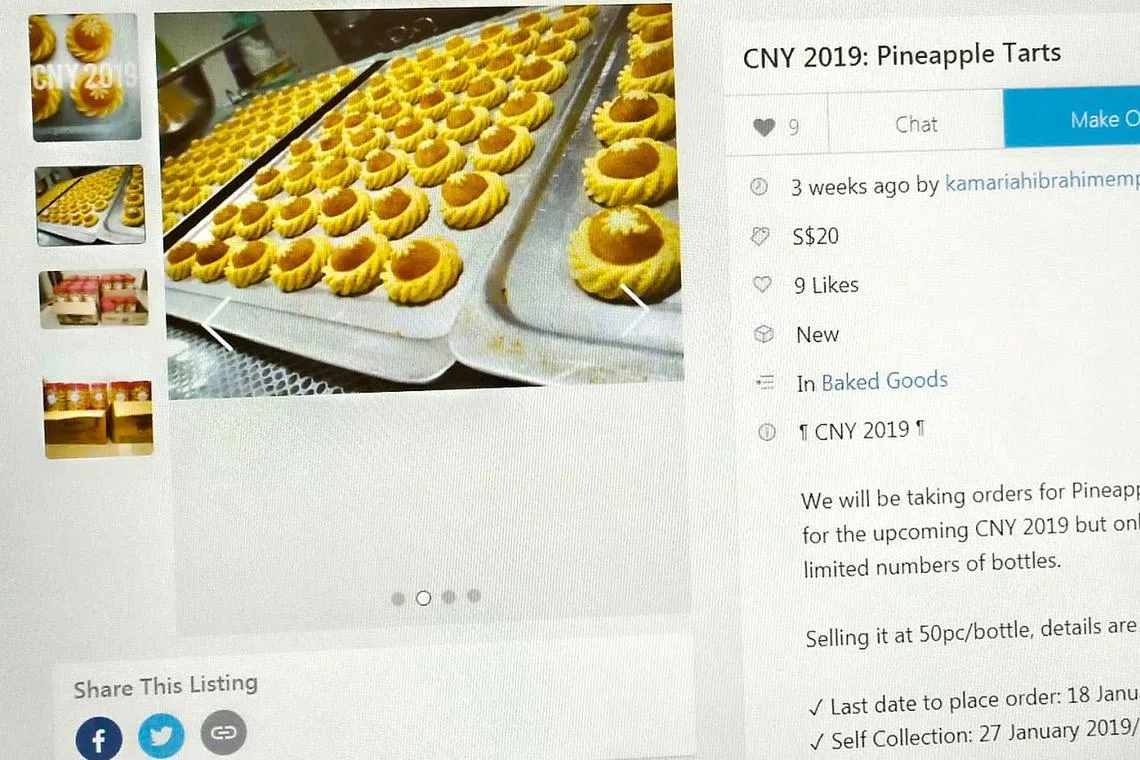The height and width of the screenshot is (760, 1140).
Task: Jump to the third photo indicator dot
Action: pos(448,597)
